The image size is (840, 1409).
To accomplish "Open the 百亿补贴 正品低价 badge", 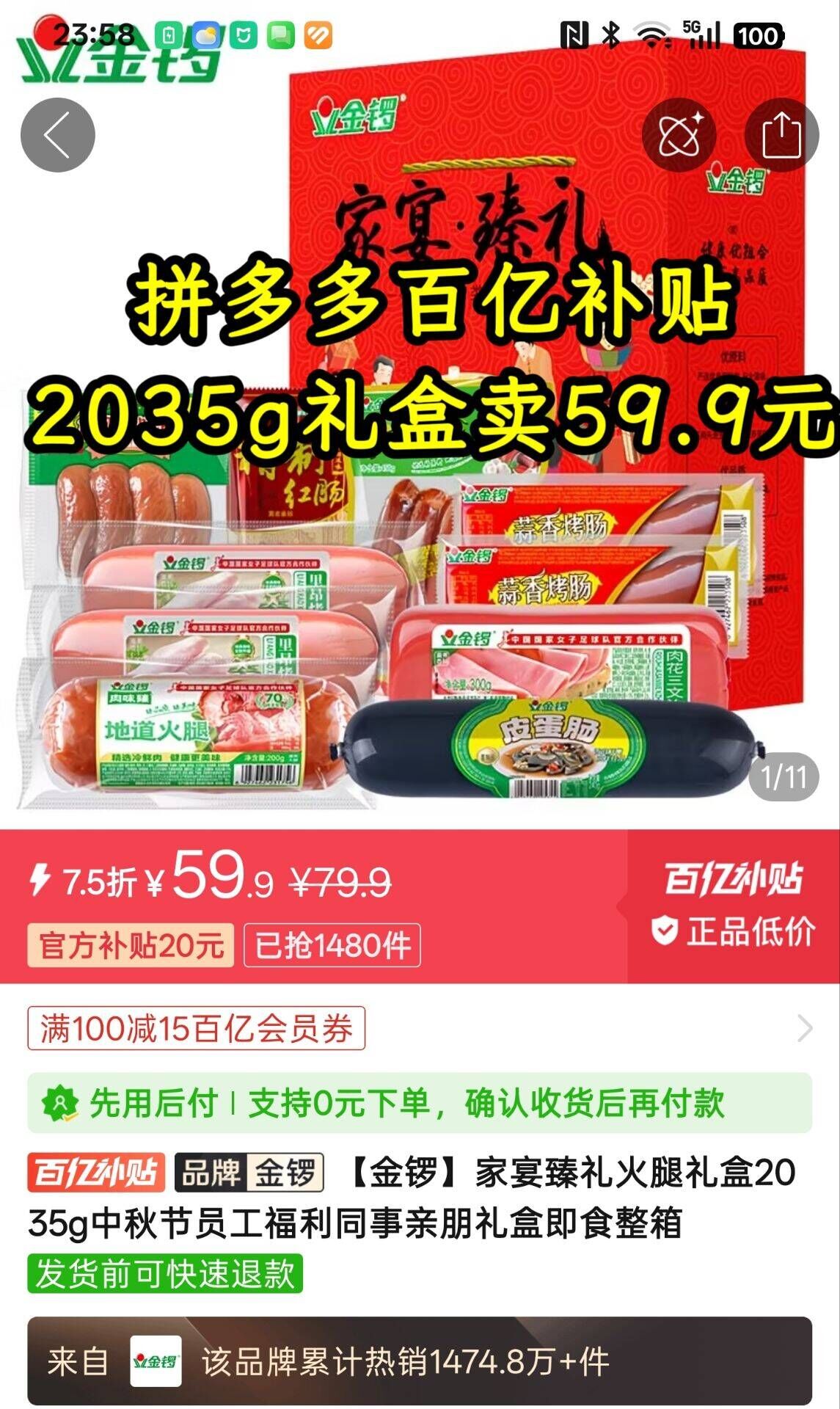I will (x=734, y=906).
